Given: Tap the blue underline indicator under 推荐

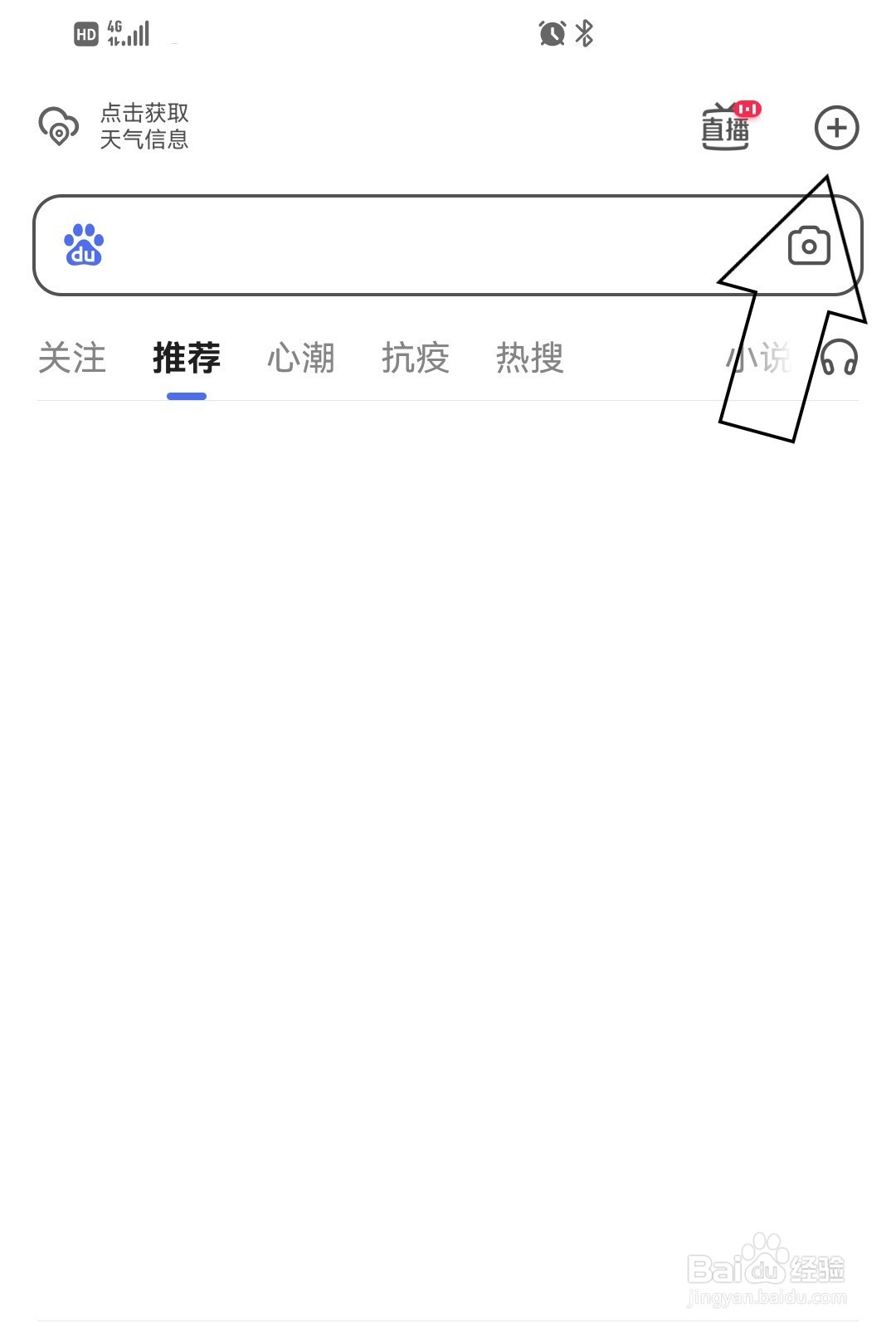Looking at the screenshot, I should [187, 397].
